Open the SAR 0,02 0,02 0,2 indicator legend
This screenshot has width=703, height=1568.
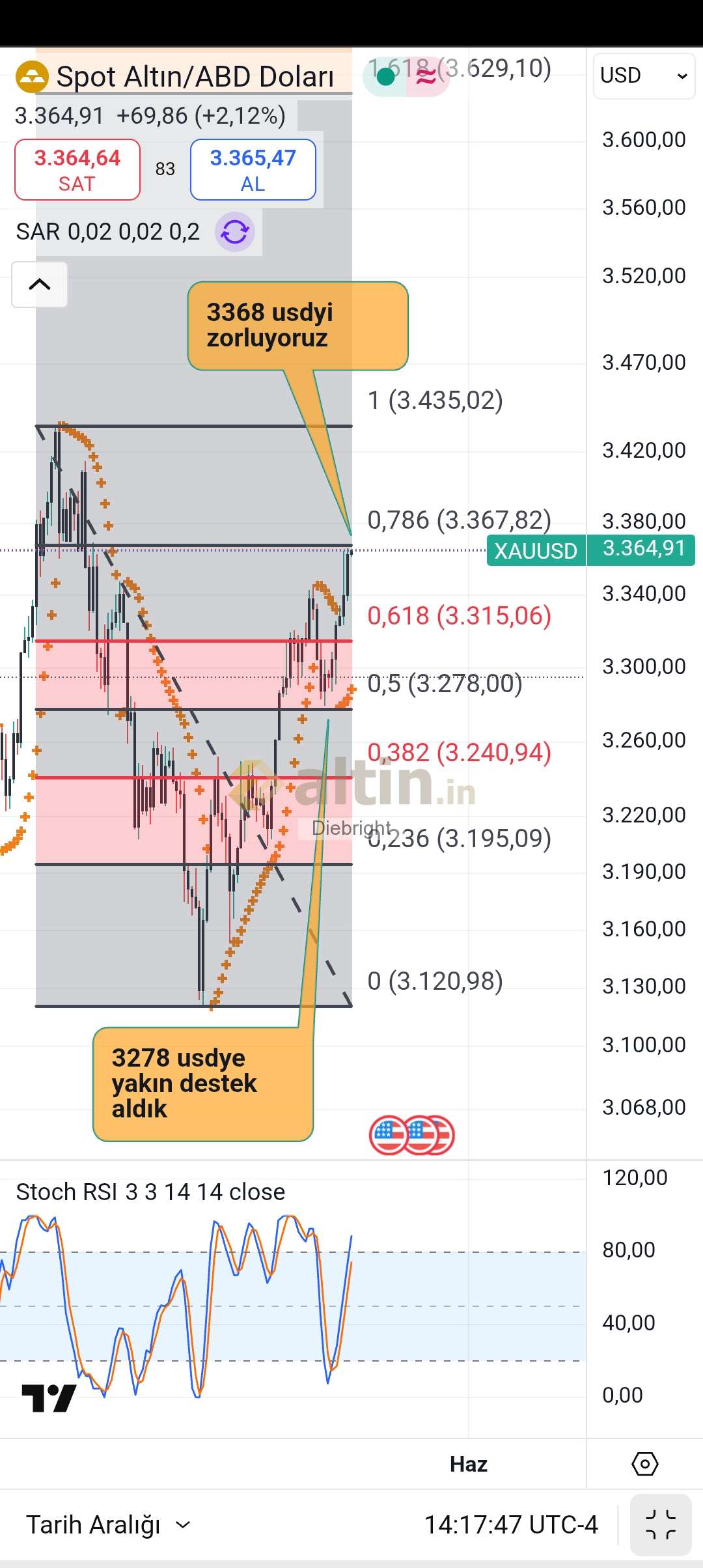coord(108,232)
